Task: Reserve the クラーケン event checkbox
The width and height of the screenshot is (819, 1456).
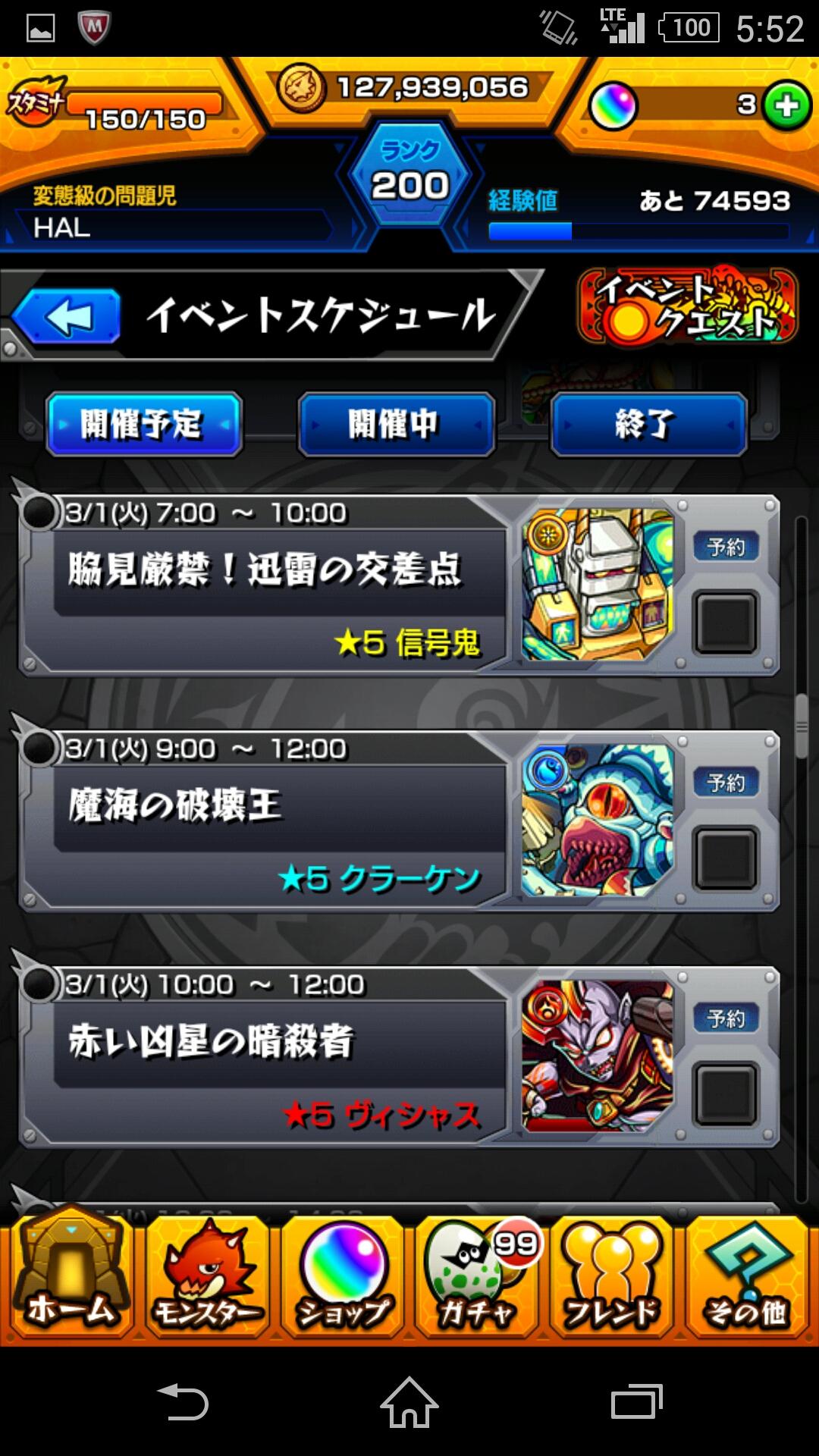Action: pyautogui.click(x=726, y=858)
